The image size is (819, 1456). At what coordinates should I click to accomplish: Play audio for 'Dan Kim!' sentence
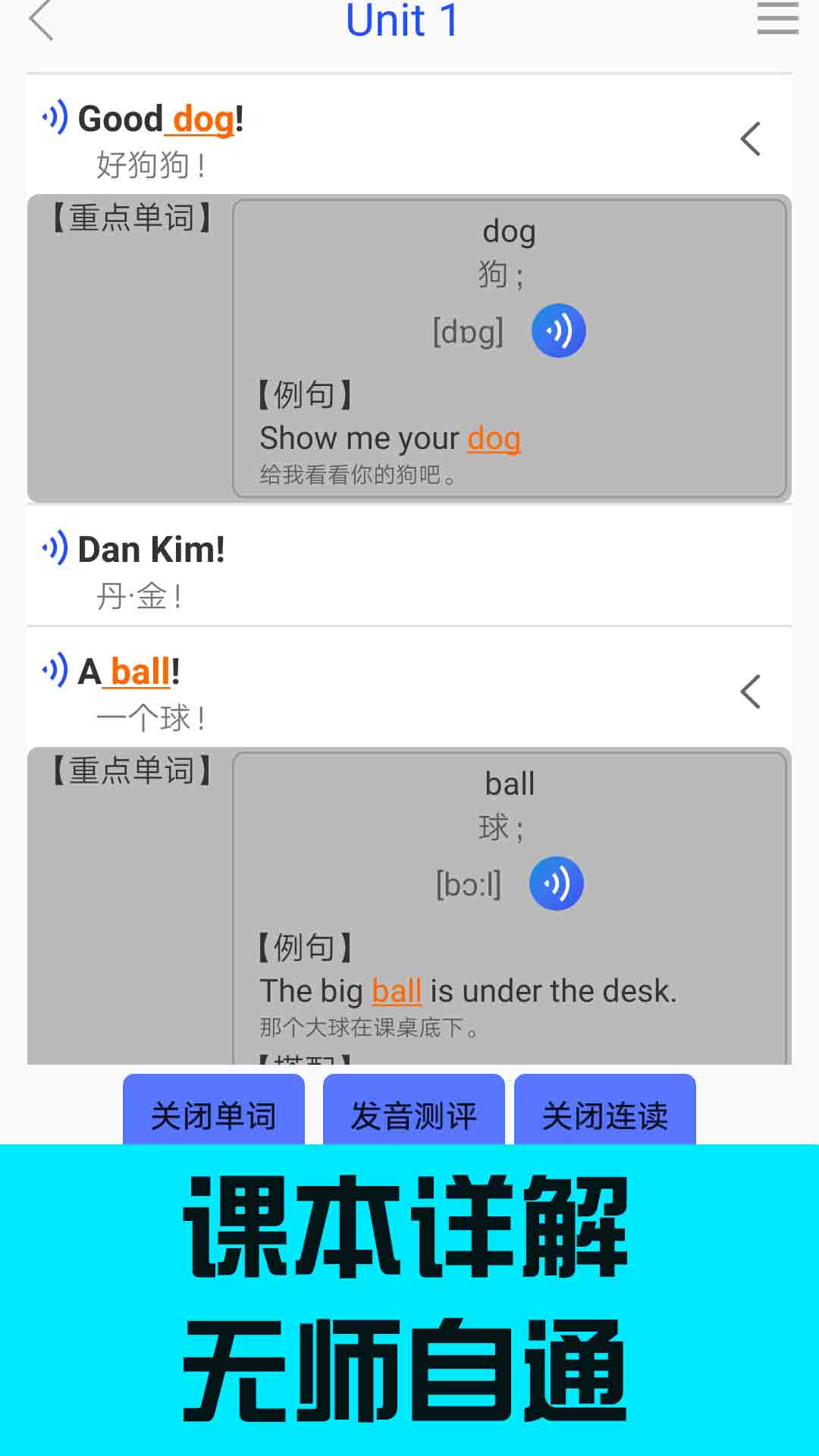point(53,548)
